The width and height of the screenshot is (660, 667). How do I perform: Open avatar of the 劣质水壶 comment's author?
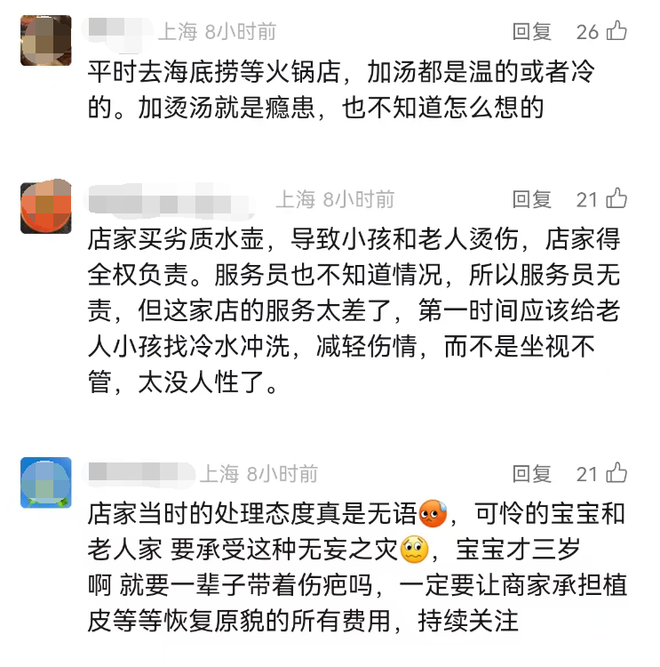pos(46,209)
